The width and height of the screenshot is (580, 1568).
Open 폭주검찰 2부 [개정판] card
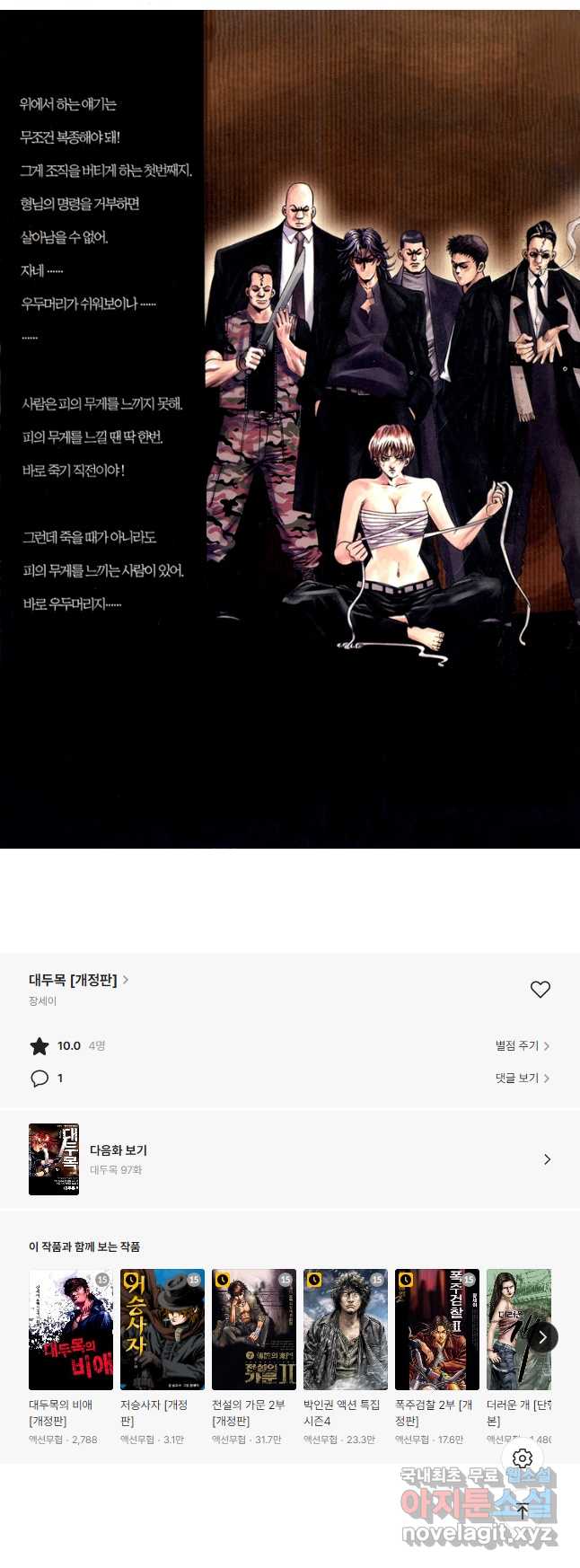coord(437,1329)
